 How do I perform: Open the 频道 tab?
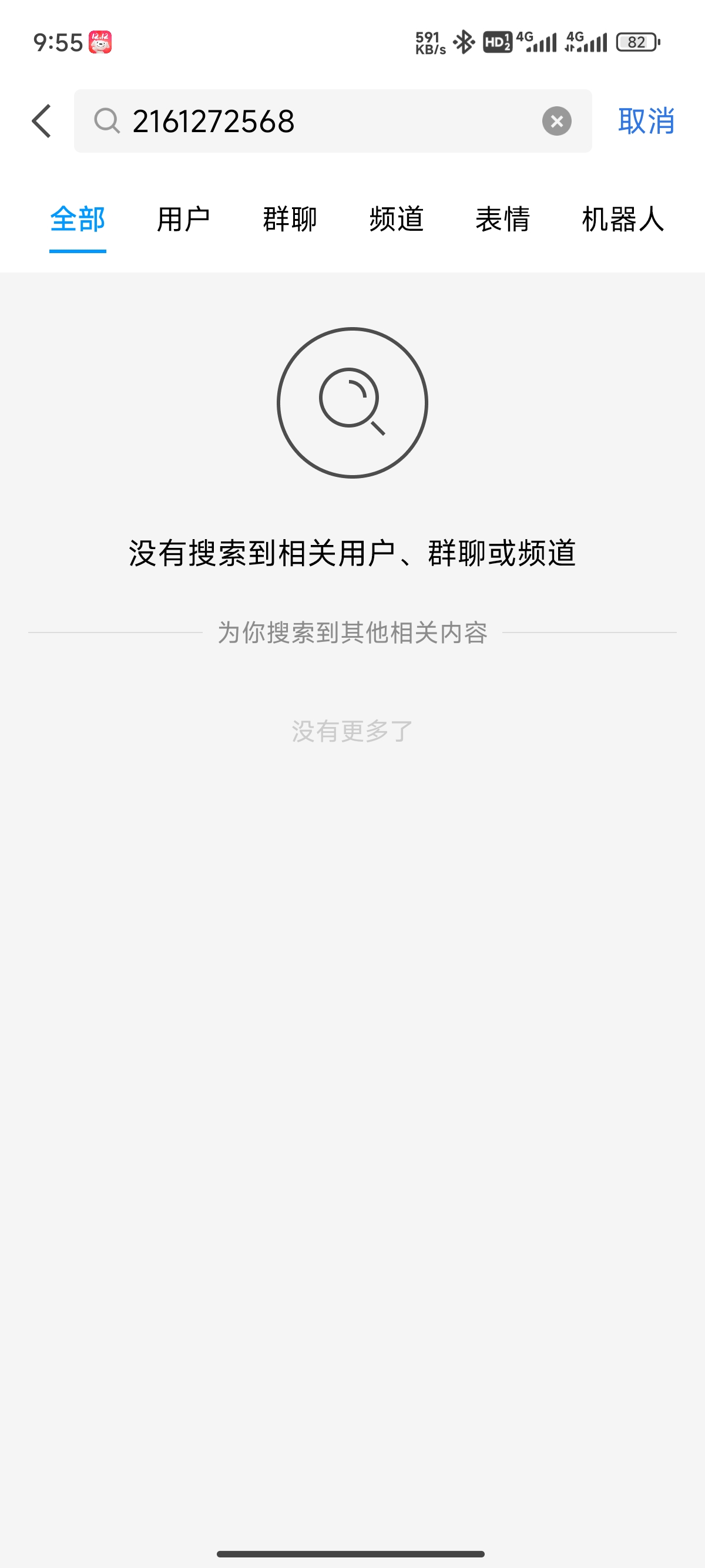tap(397, 219)
